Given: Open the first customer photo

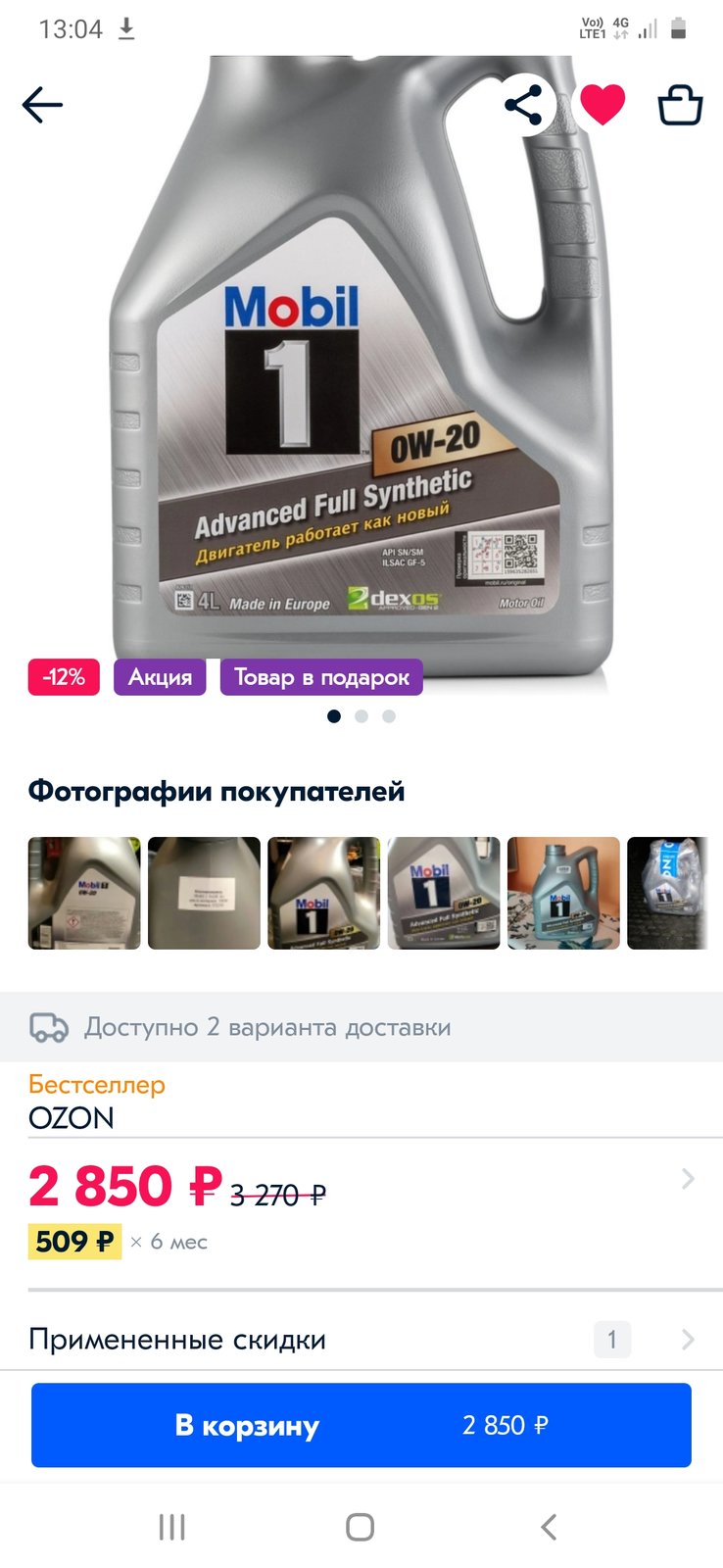Looking at the screenshot, I should click(84, 893).
